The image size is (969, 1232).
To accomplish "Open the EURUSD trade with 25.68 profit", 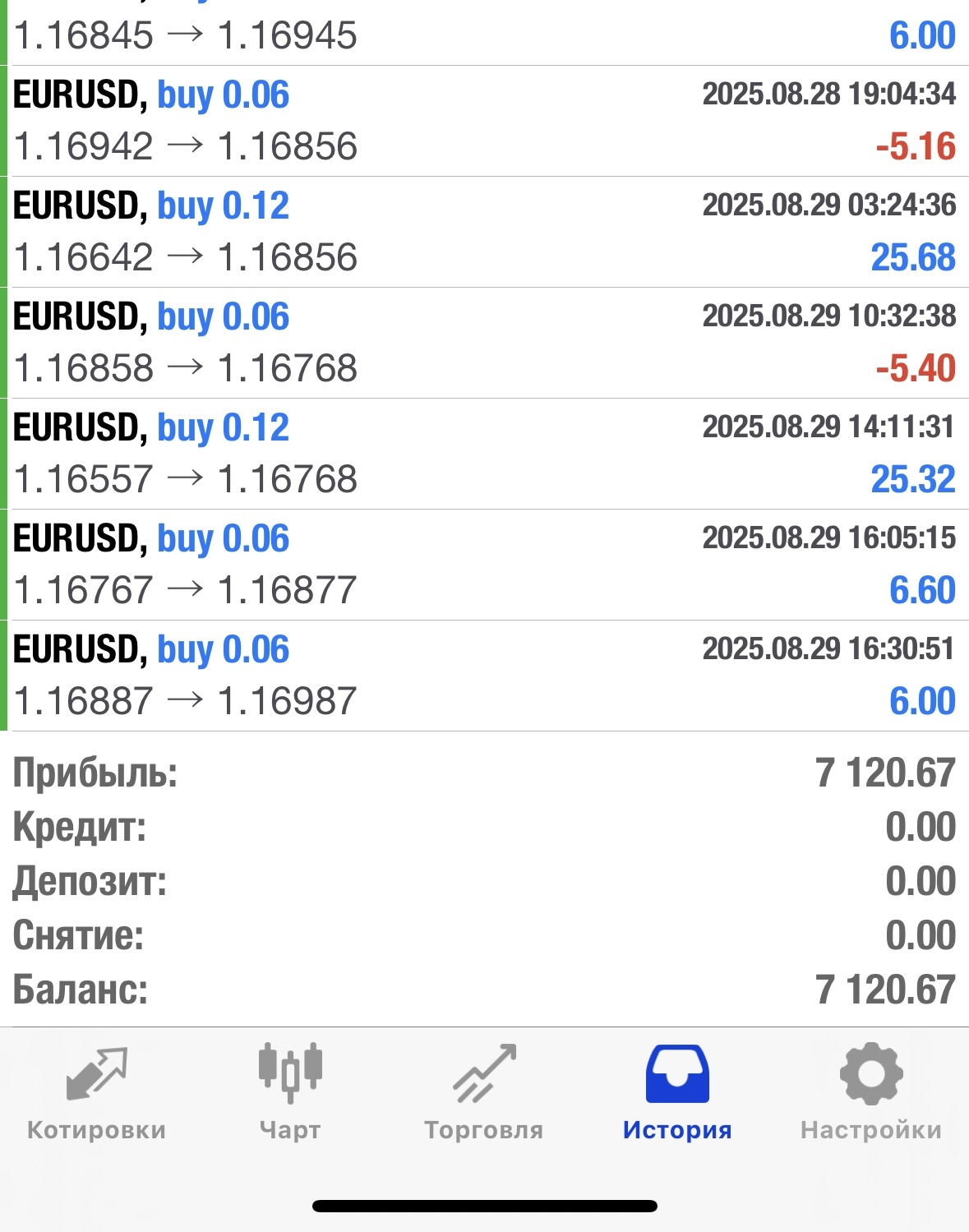I will click(485, 232).
